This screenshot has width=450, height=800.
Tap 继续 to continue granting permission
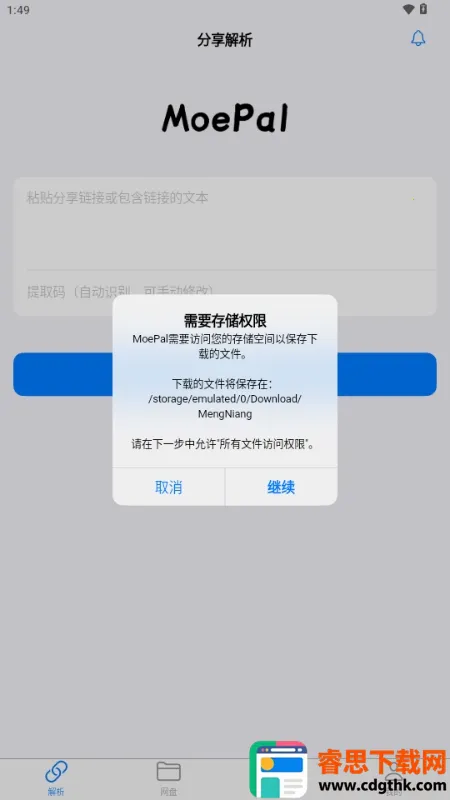pos(281,487)
